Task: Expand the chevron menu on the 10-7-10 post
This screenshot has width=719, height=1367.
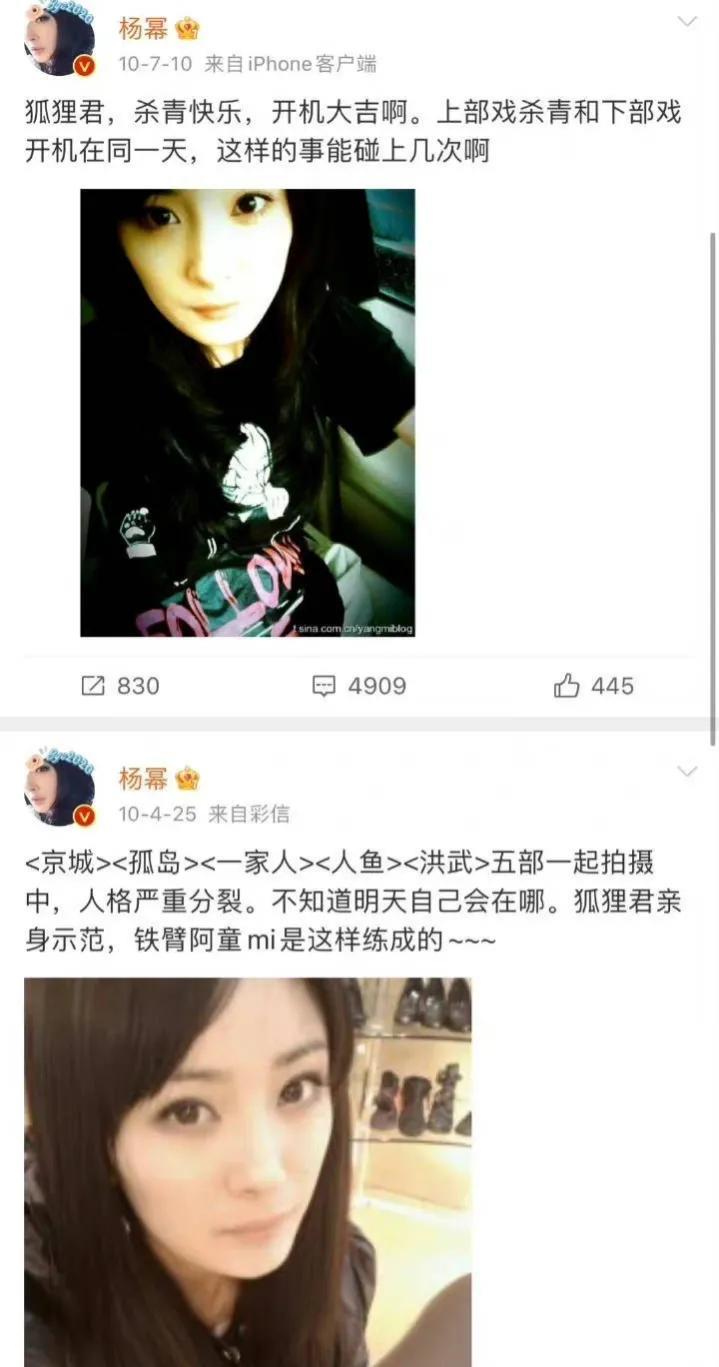Action: coord(687,21)
